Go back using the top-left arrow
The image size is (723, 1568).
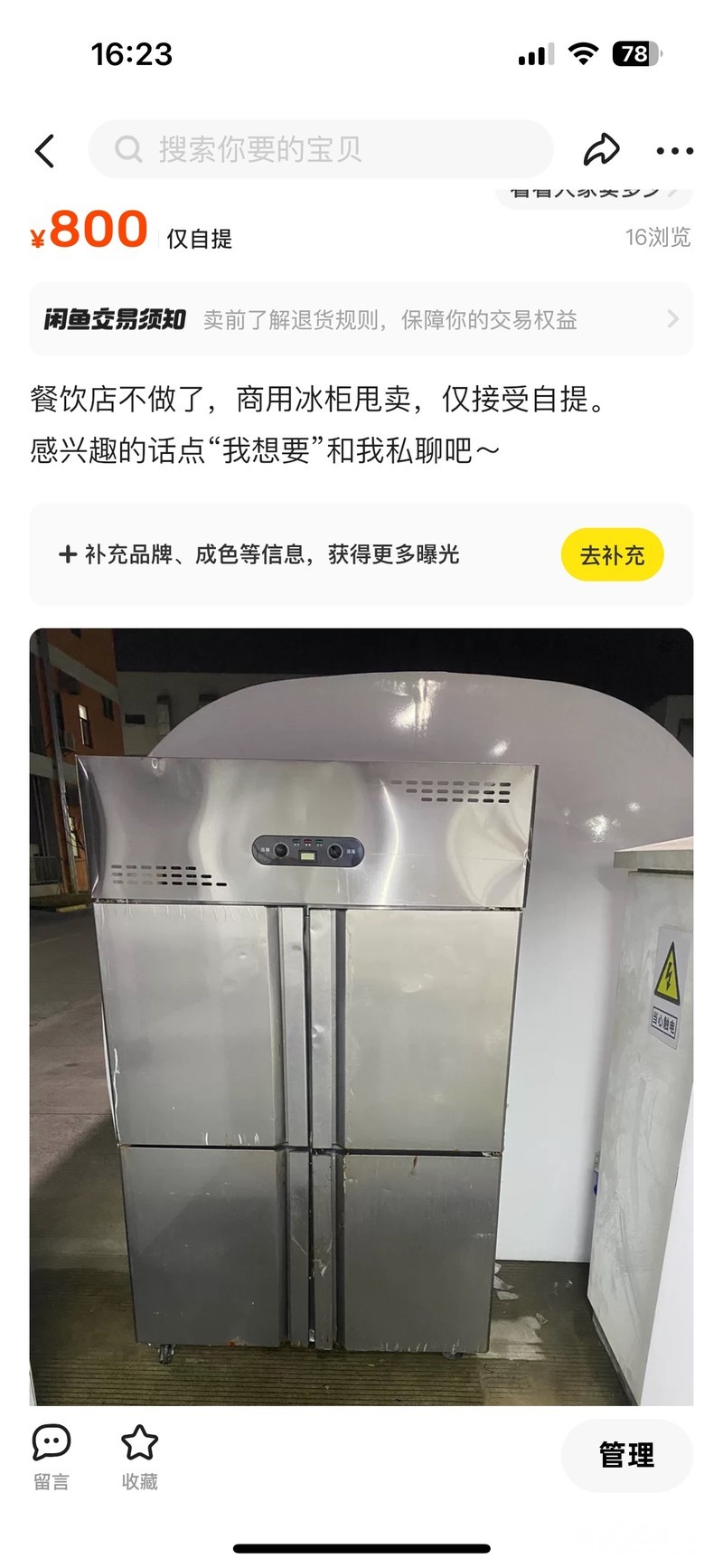45,150
